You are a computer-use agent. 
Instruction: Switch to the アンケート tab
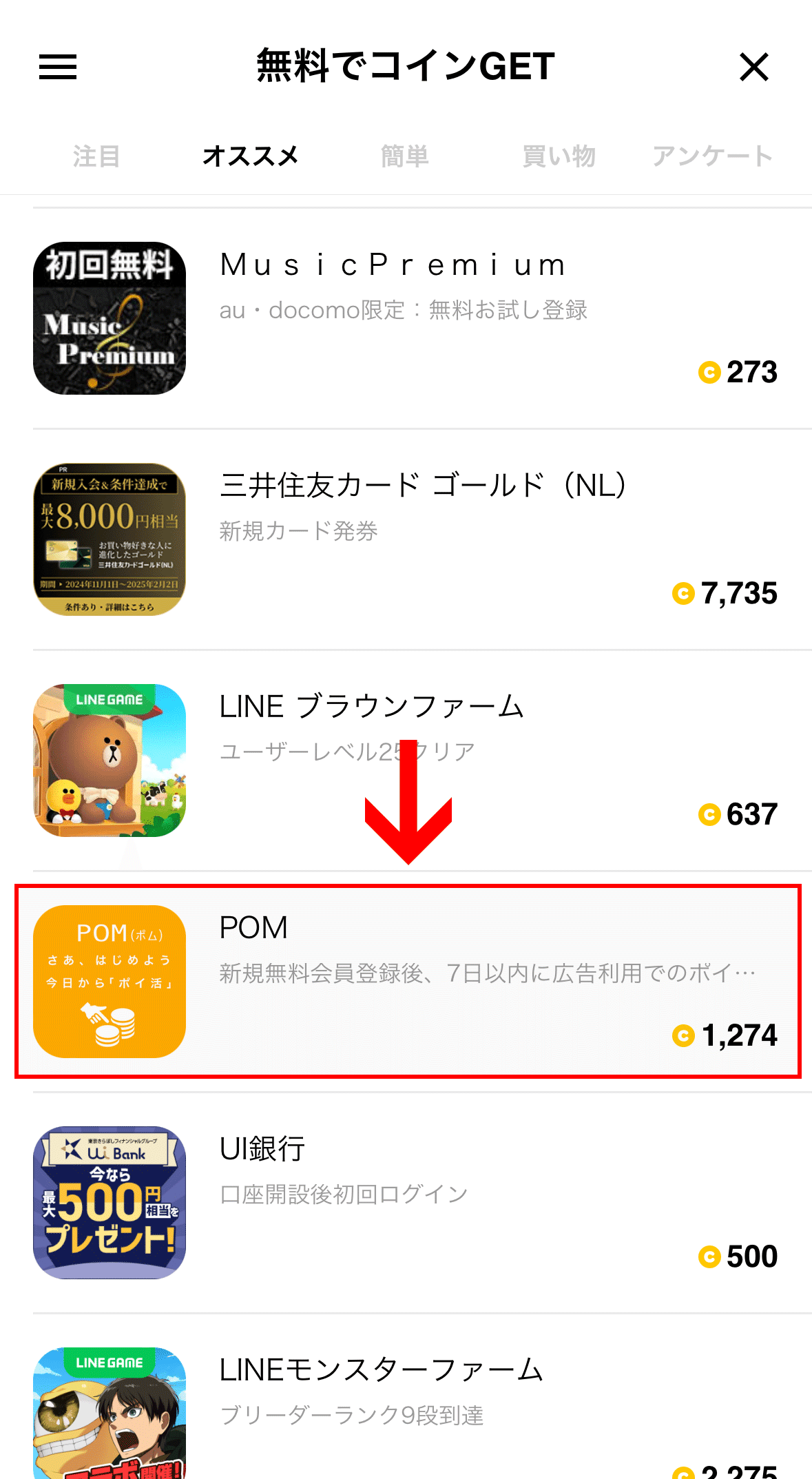click(x=714, y=156)
